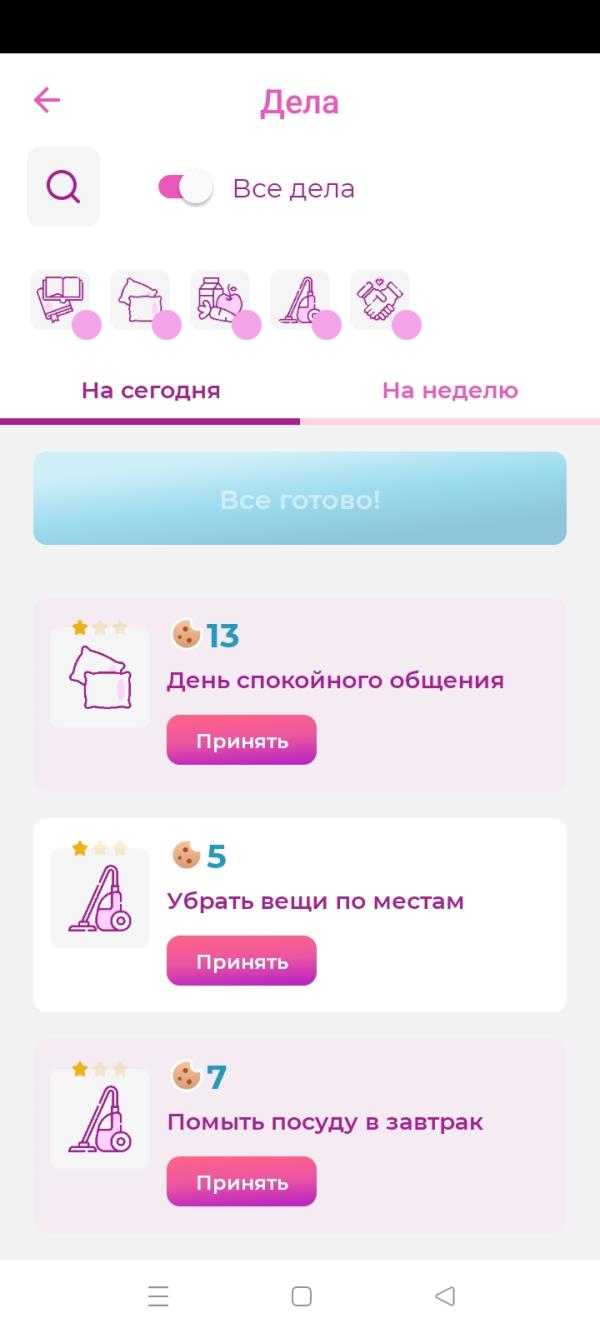Open the search magnifier
This screenshot has width=600, height=1332.
63,187
